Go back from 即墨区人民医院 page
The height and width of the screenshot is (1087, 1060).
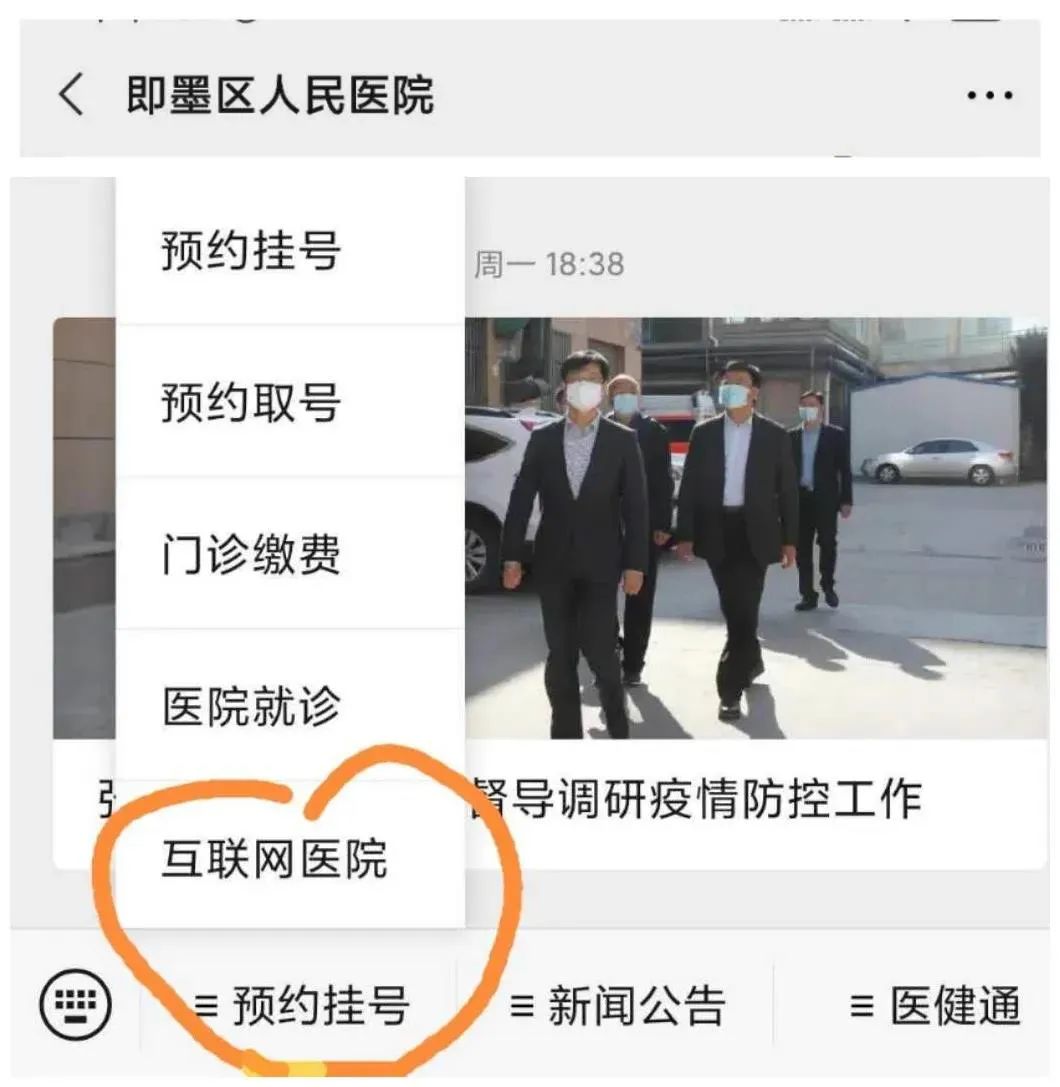point(70,96)
